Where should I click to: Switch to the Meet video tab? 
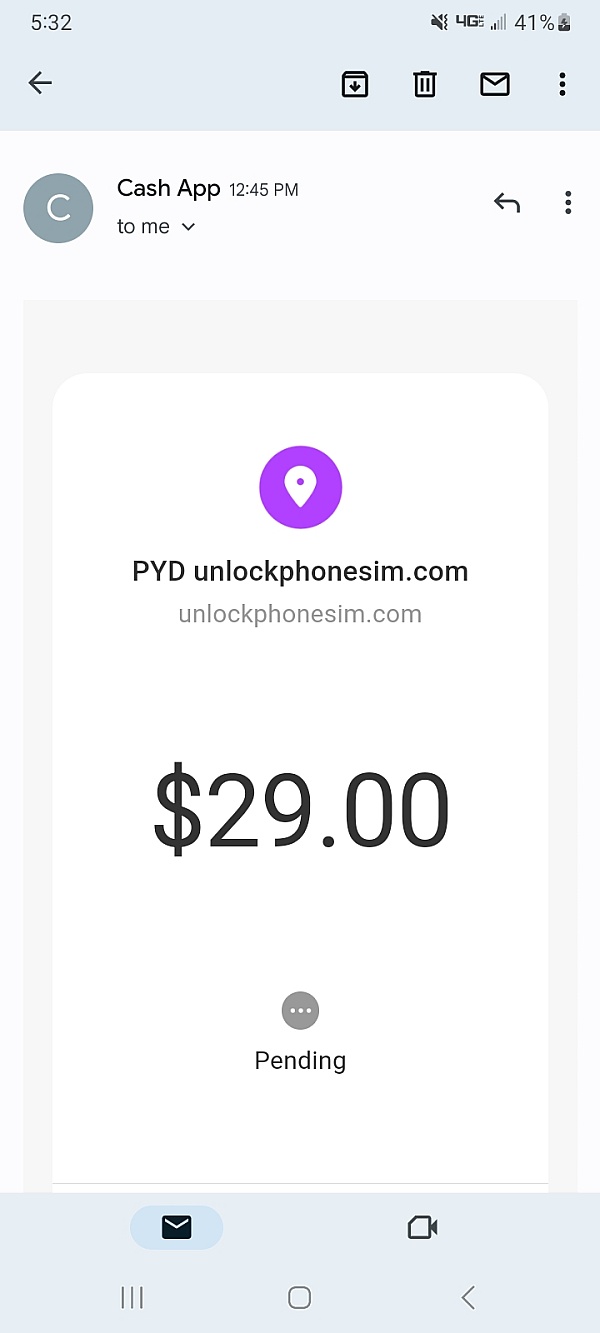pyautogui.click(x=423, y=1227)
